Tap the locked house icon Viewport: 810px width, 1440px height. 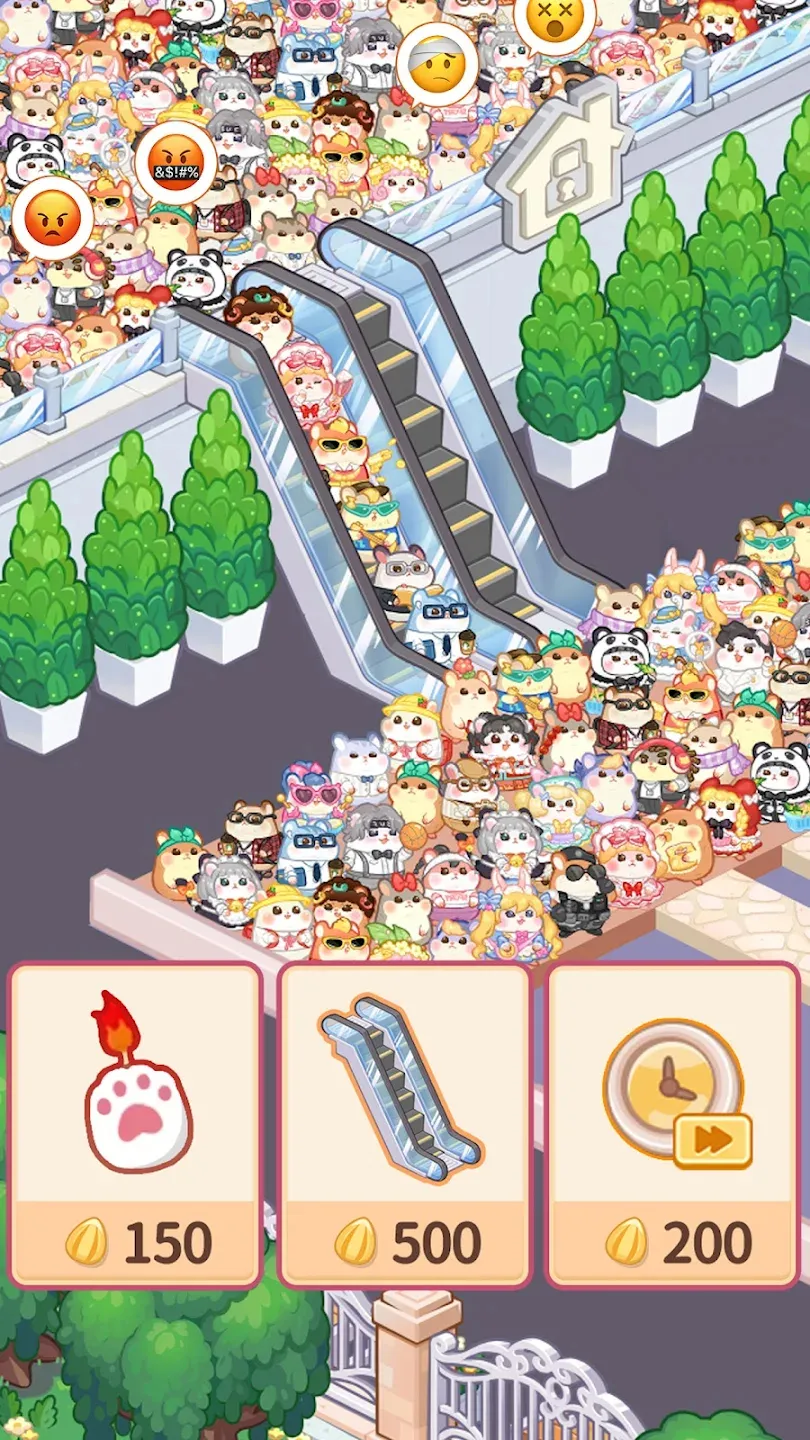559,165
